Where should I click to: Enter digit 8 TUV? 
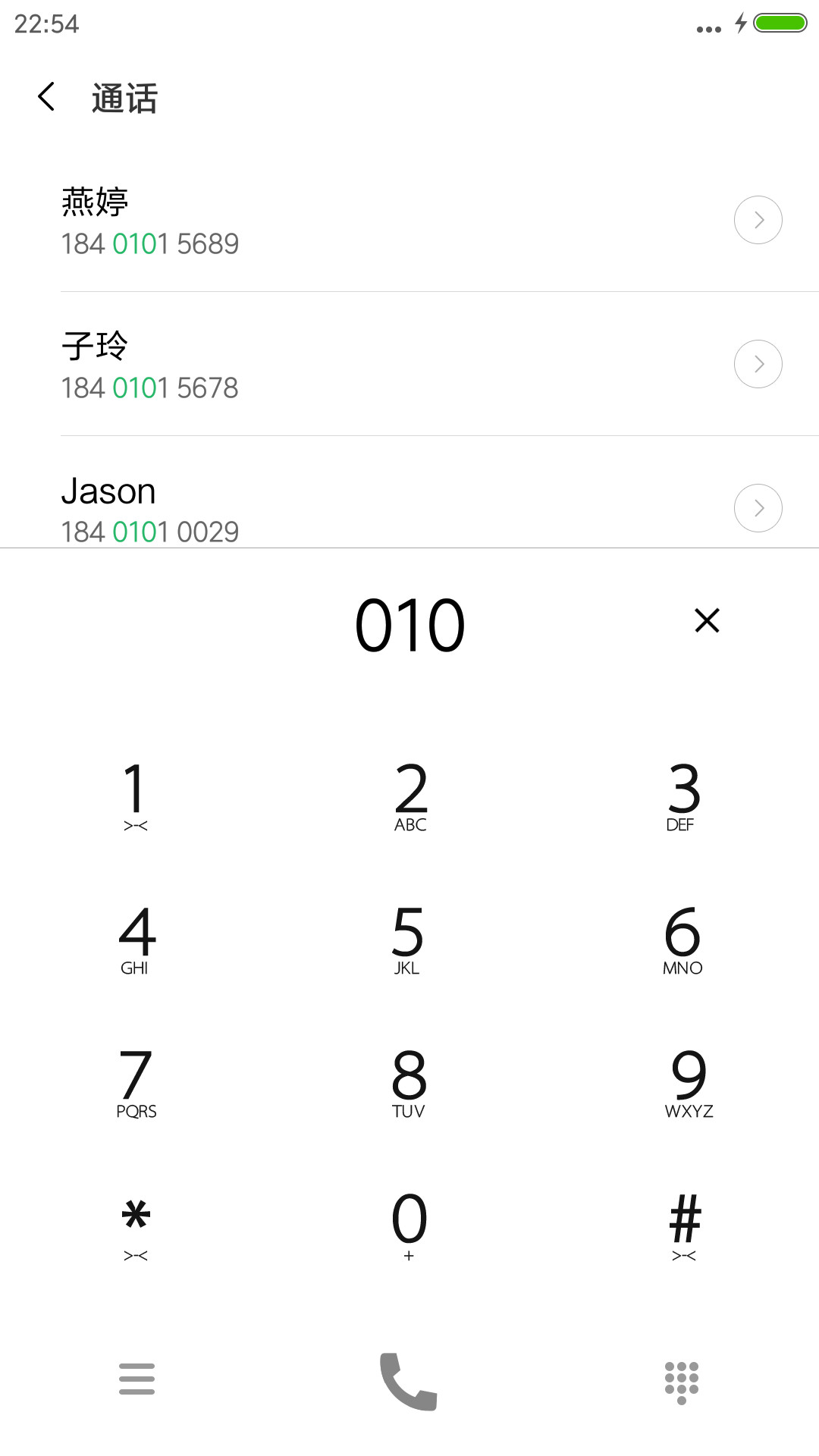point(409,1083)
